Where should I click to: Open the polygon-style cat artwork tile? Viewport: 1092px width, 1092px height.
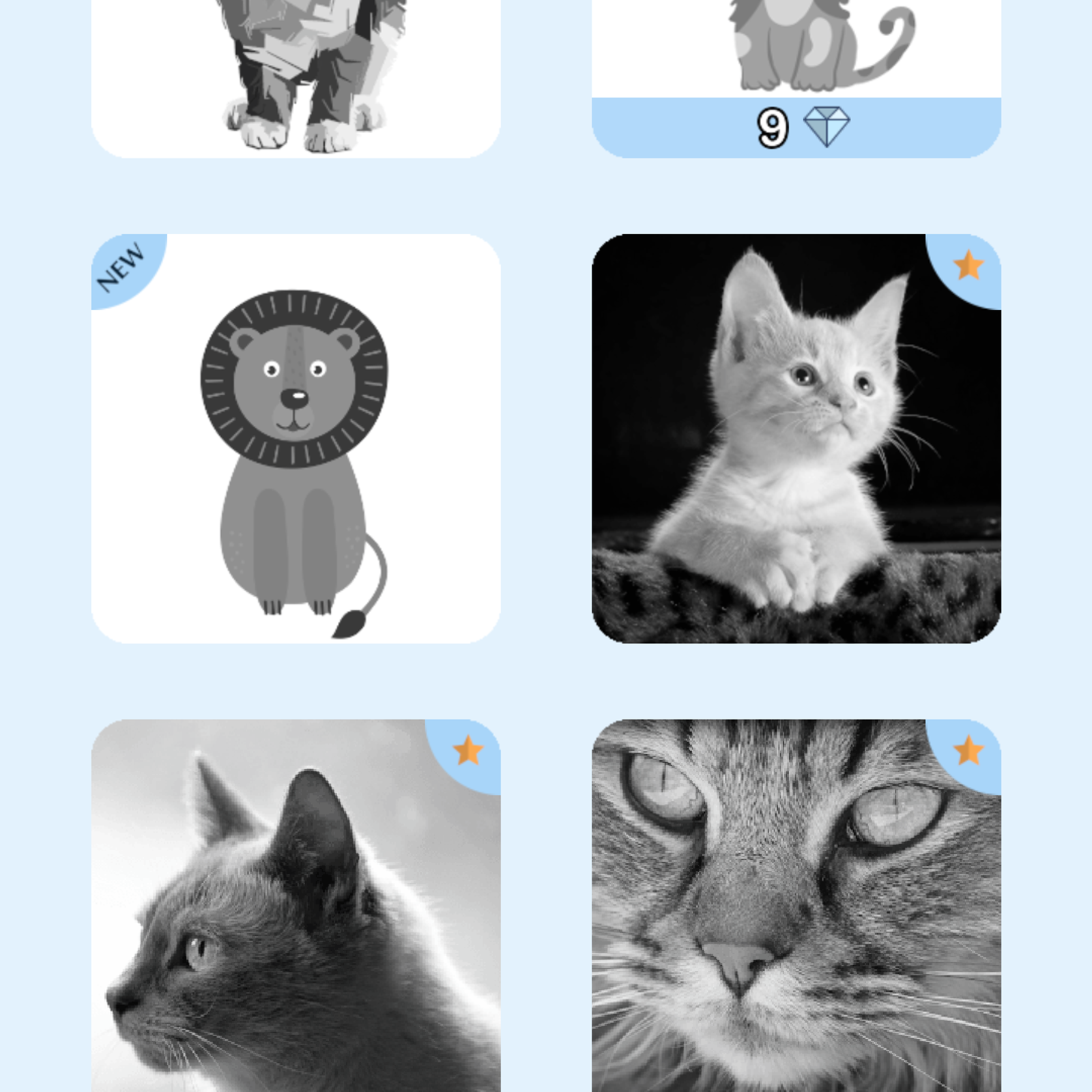click(296, 75)
